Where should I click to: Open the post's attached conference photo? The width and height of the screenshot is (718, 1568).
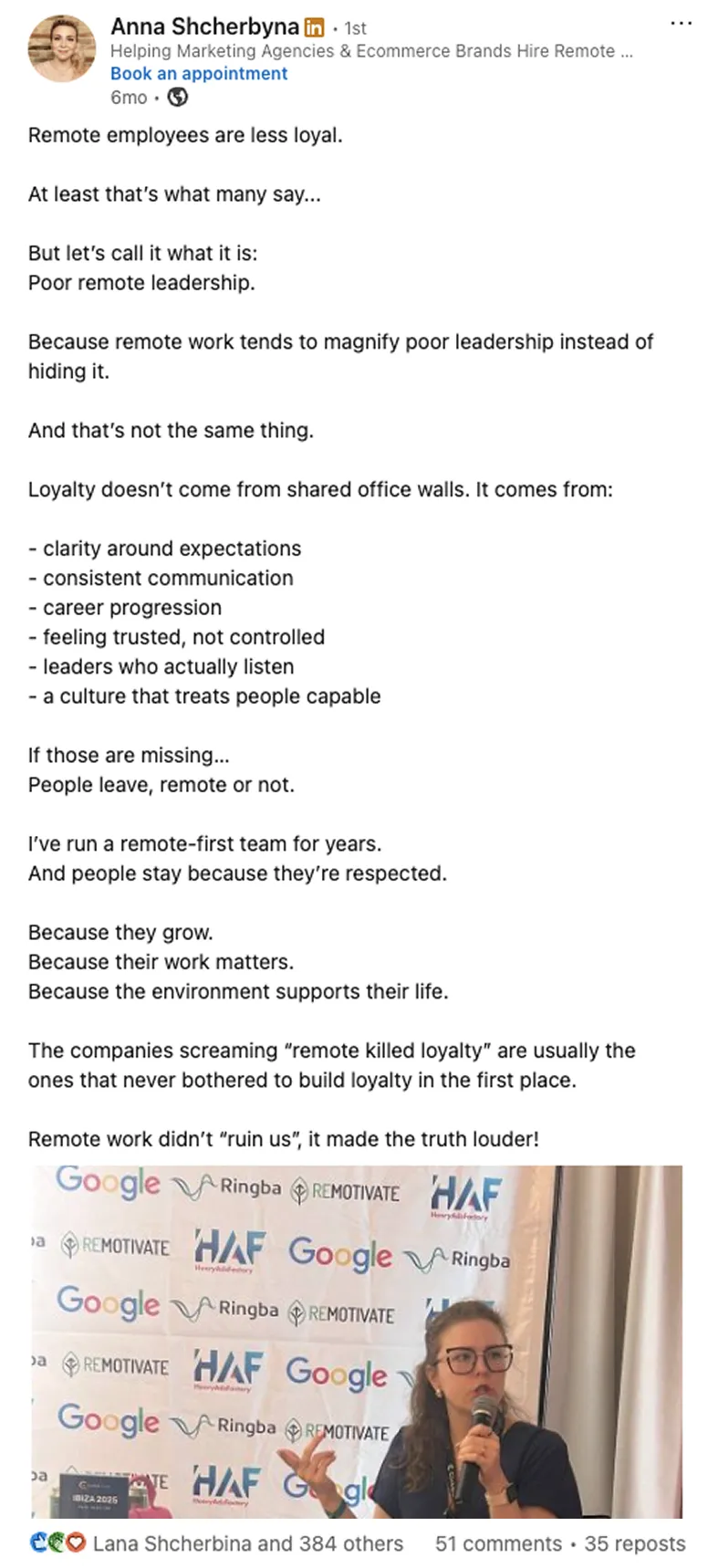tap(357, 1342)
